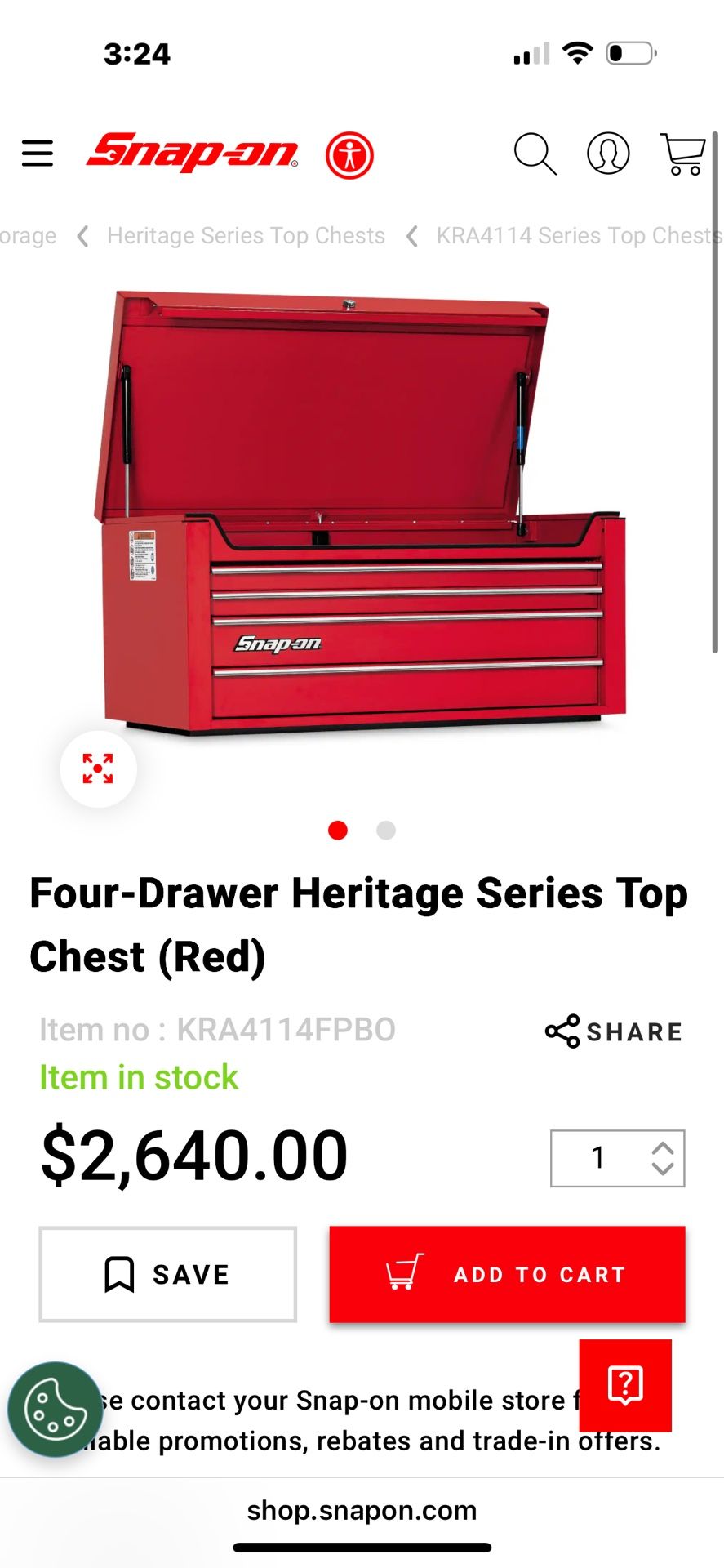Viewport: 724px width, 1568px height.
Task: Open the hamburger navigation menu
Action: pos(37,154)
